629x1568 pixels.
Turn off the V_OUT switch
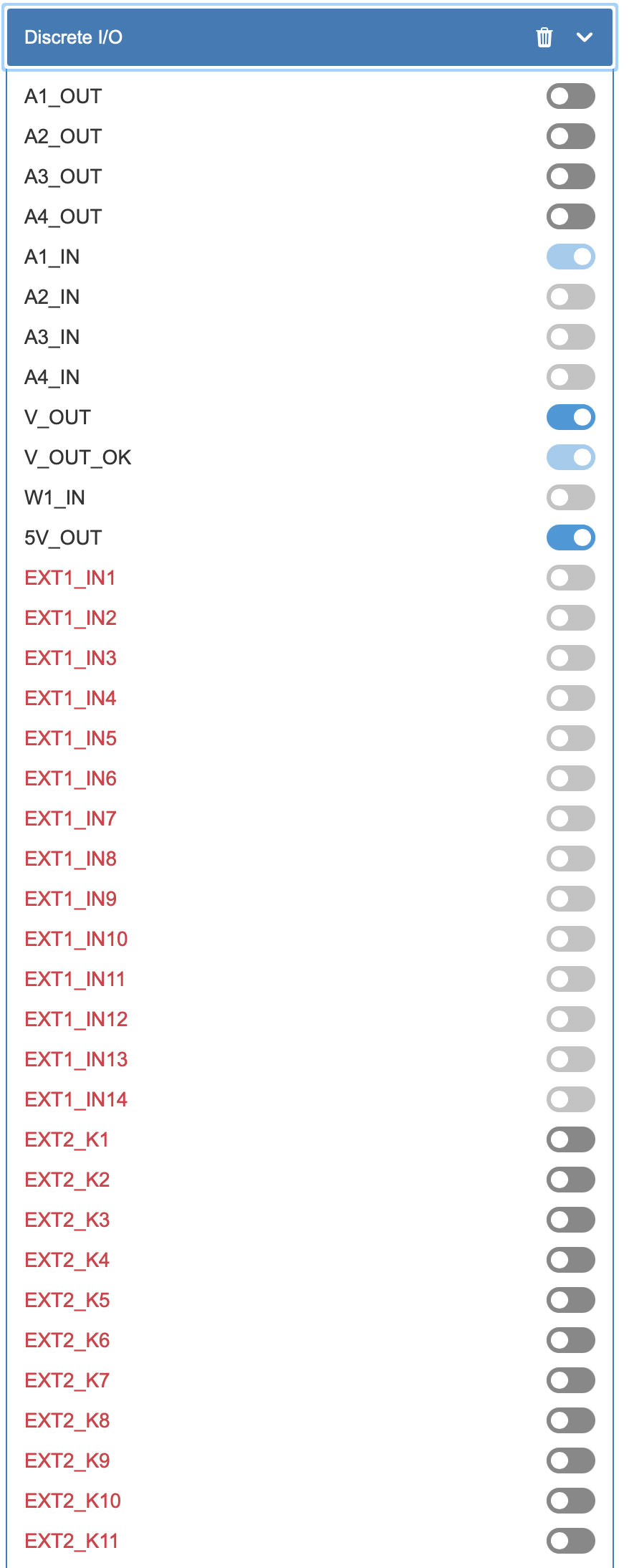click(570, 417)
